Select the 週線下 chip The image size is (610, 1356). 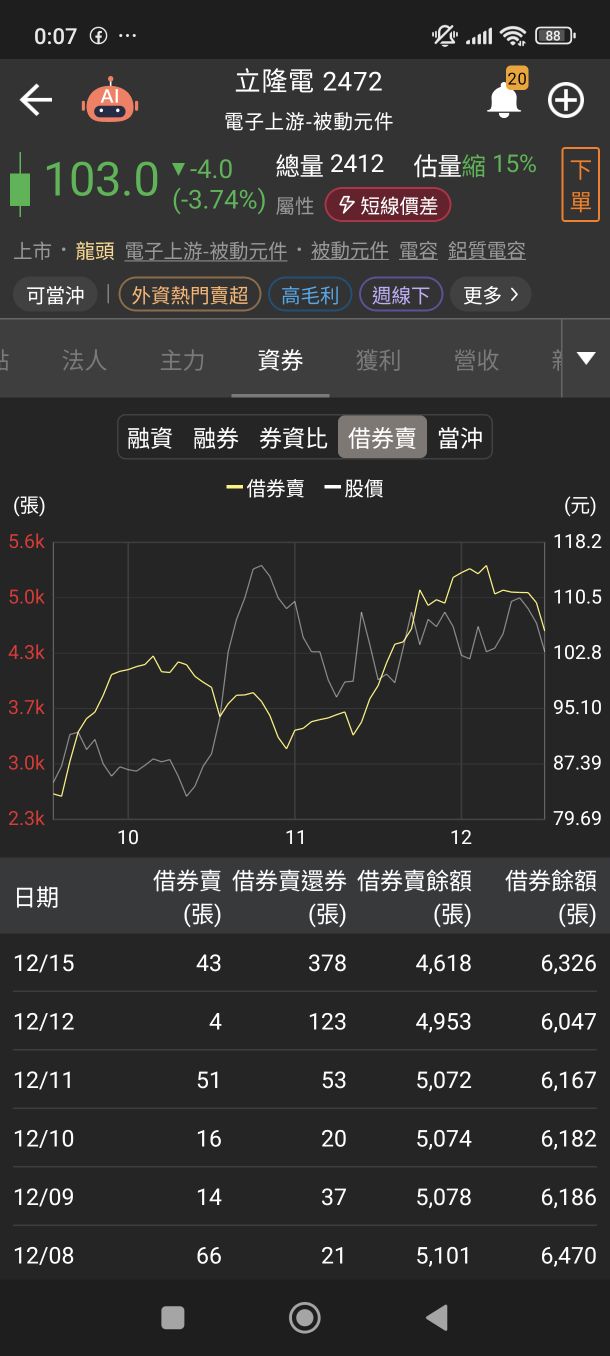(x=400, y=295)
